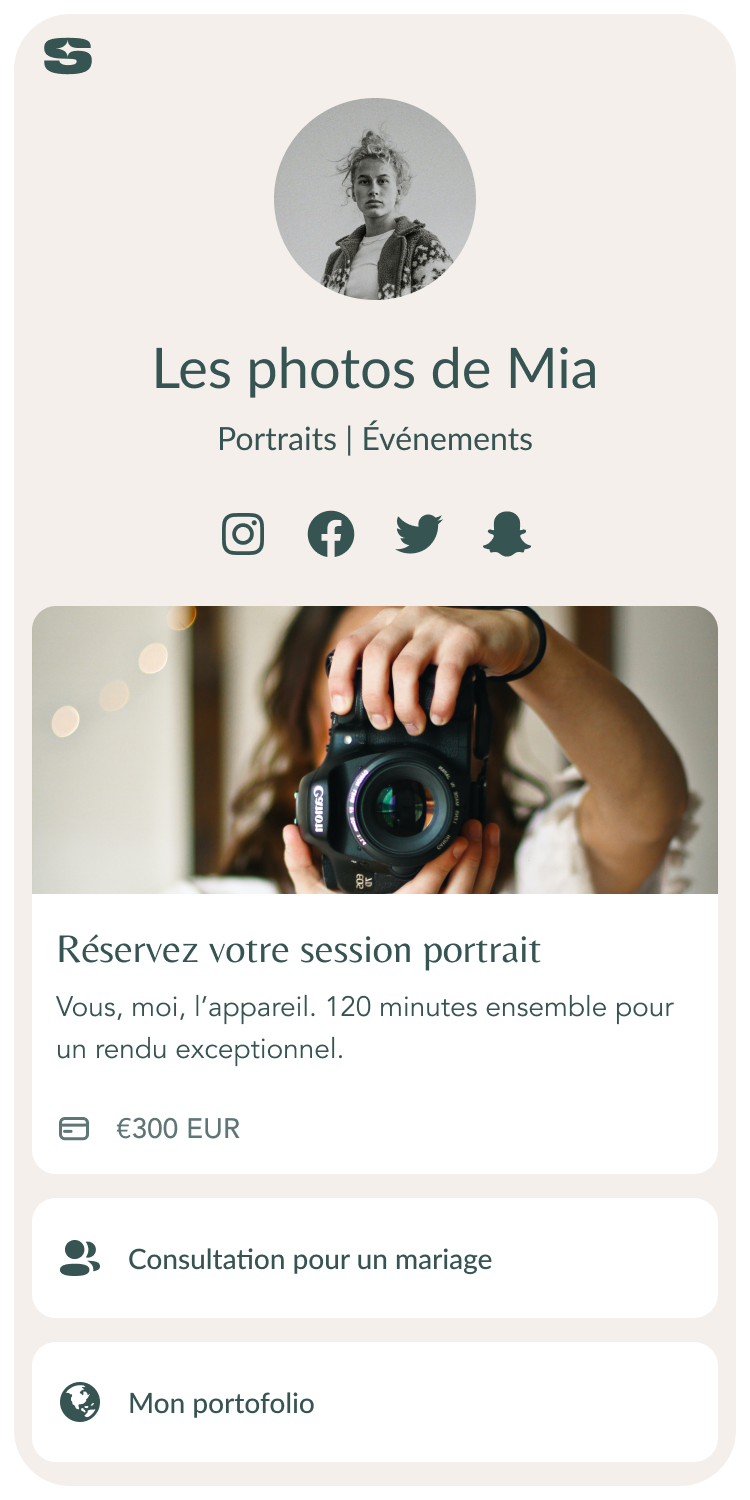Open the Réservez votre session portrait card

(x=375, y=950)
